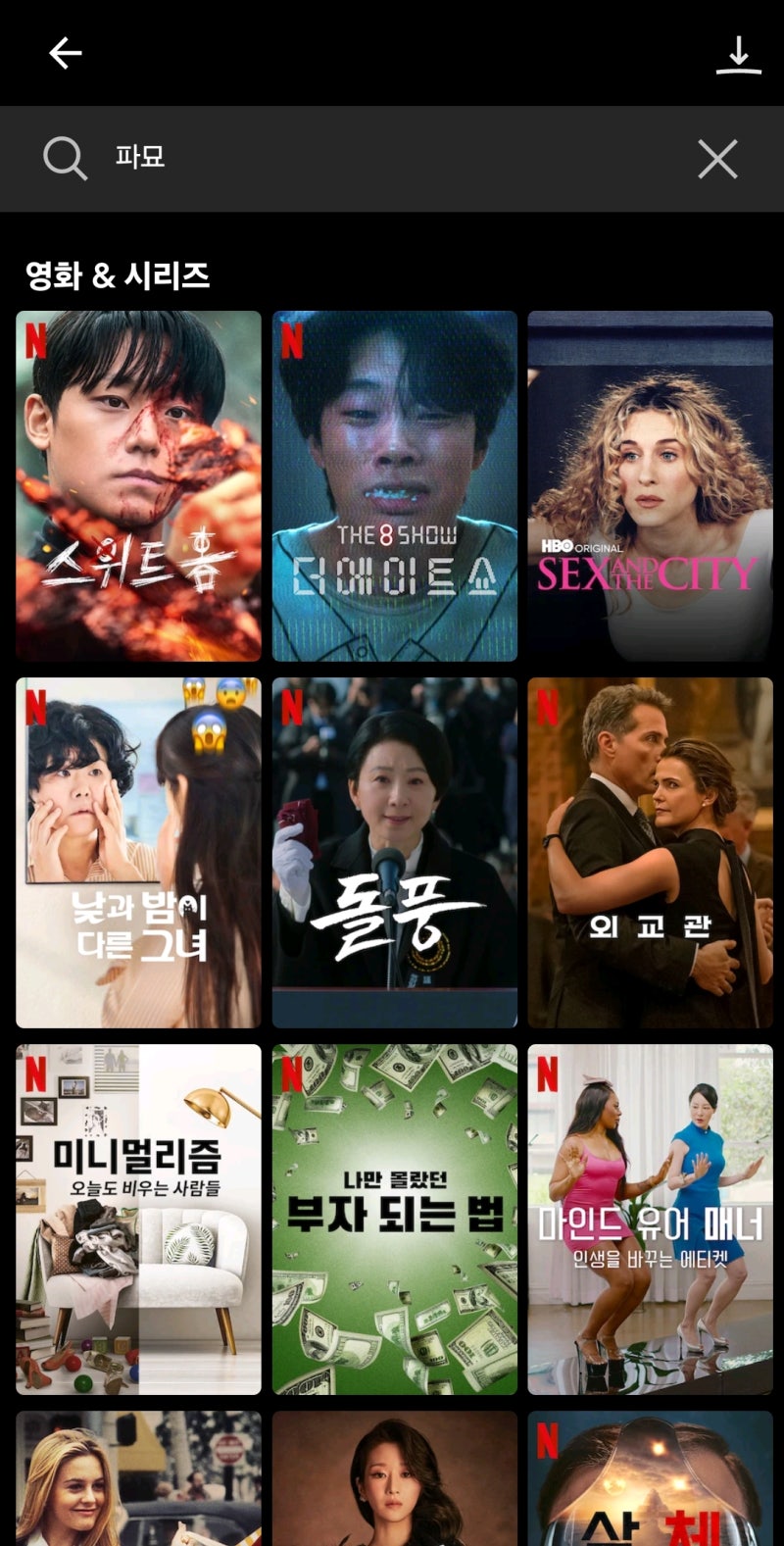The width and height of the screenshot is (784, 1546).
Task: Tap the 나만 몰랐던 부자 되는 법 poster
Action: (394, 1218)
